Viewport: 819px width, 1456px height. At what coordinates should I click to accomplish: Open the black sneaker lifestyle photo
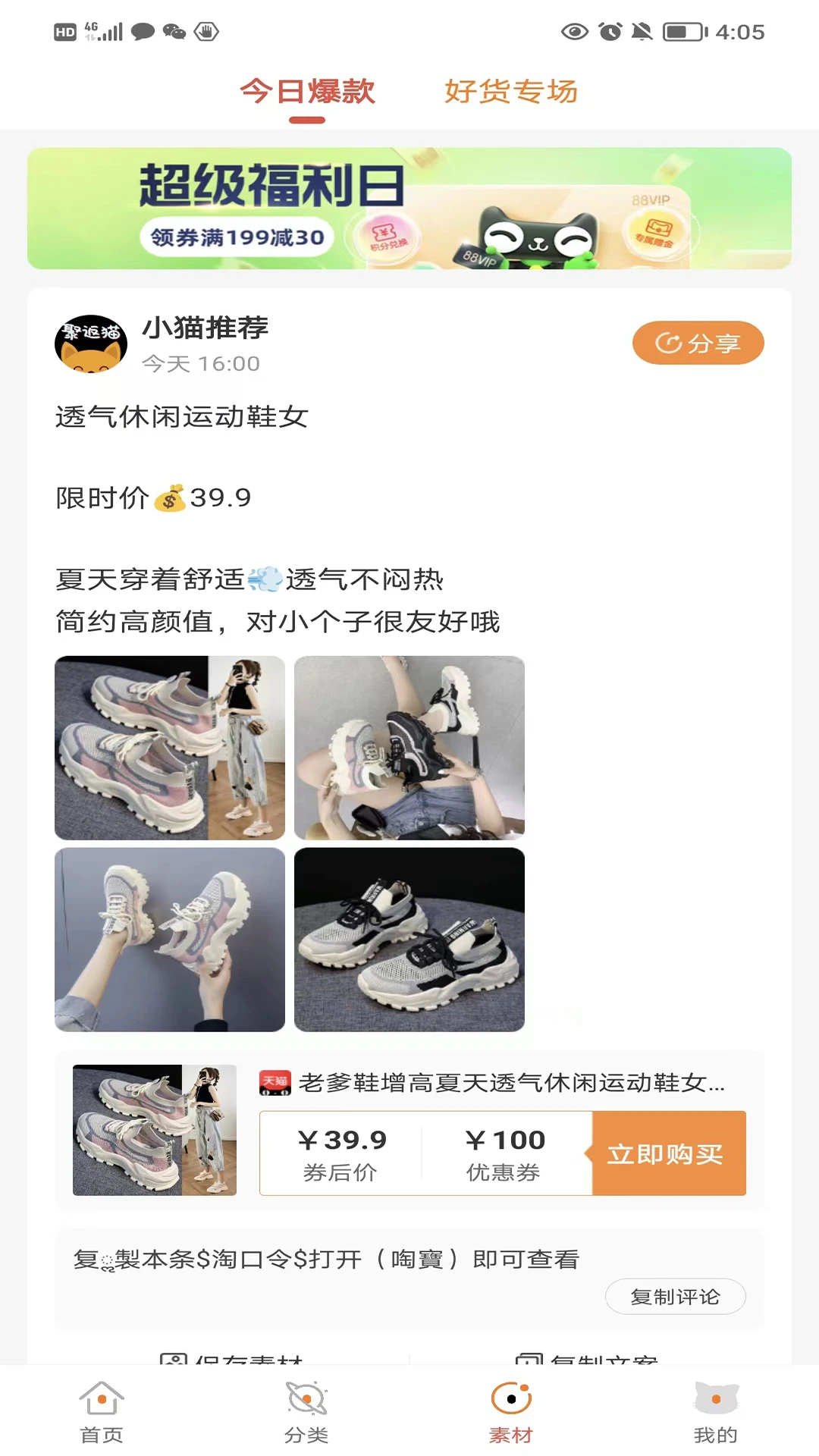tap(409, 748)
